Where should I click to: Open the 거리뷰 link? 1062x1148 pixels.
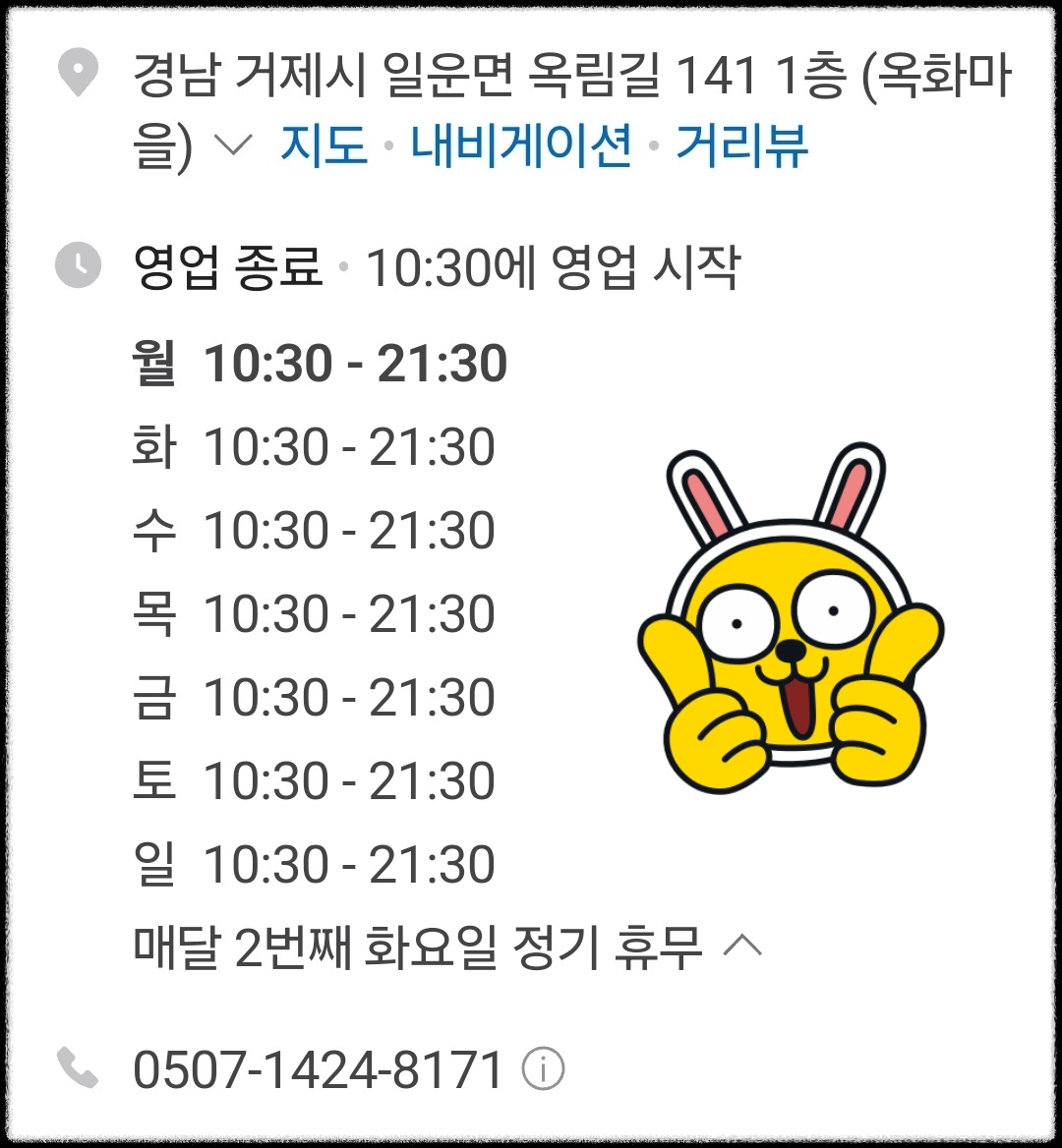(x=743, y=145)
